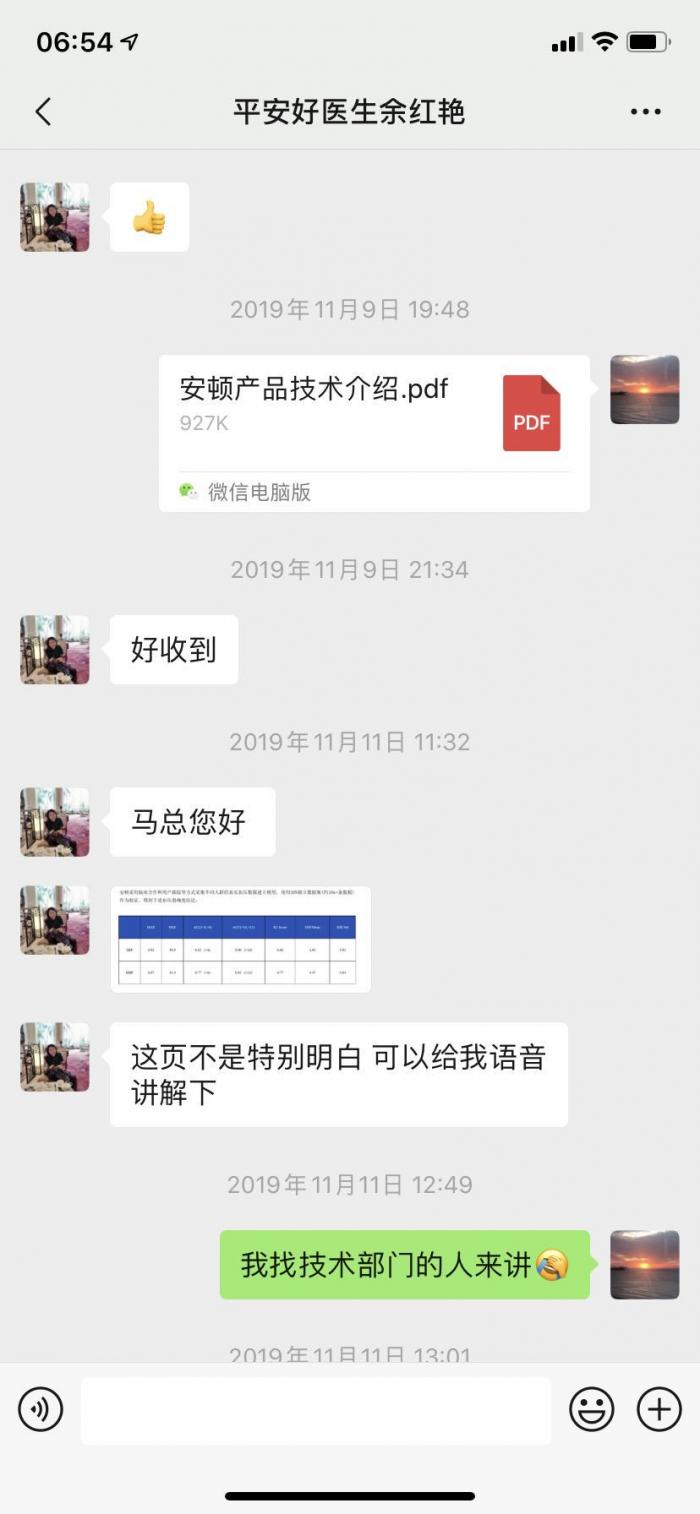Image resolution: width=700 pixels, height=1514 pixels.
Task: Open the plus attachments menu
Action: pos(659,1409)
